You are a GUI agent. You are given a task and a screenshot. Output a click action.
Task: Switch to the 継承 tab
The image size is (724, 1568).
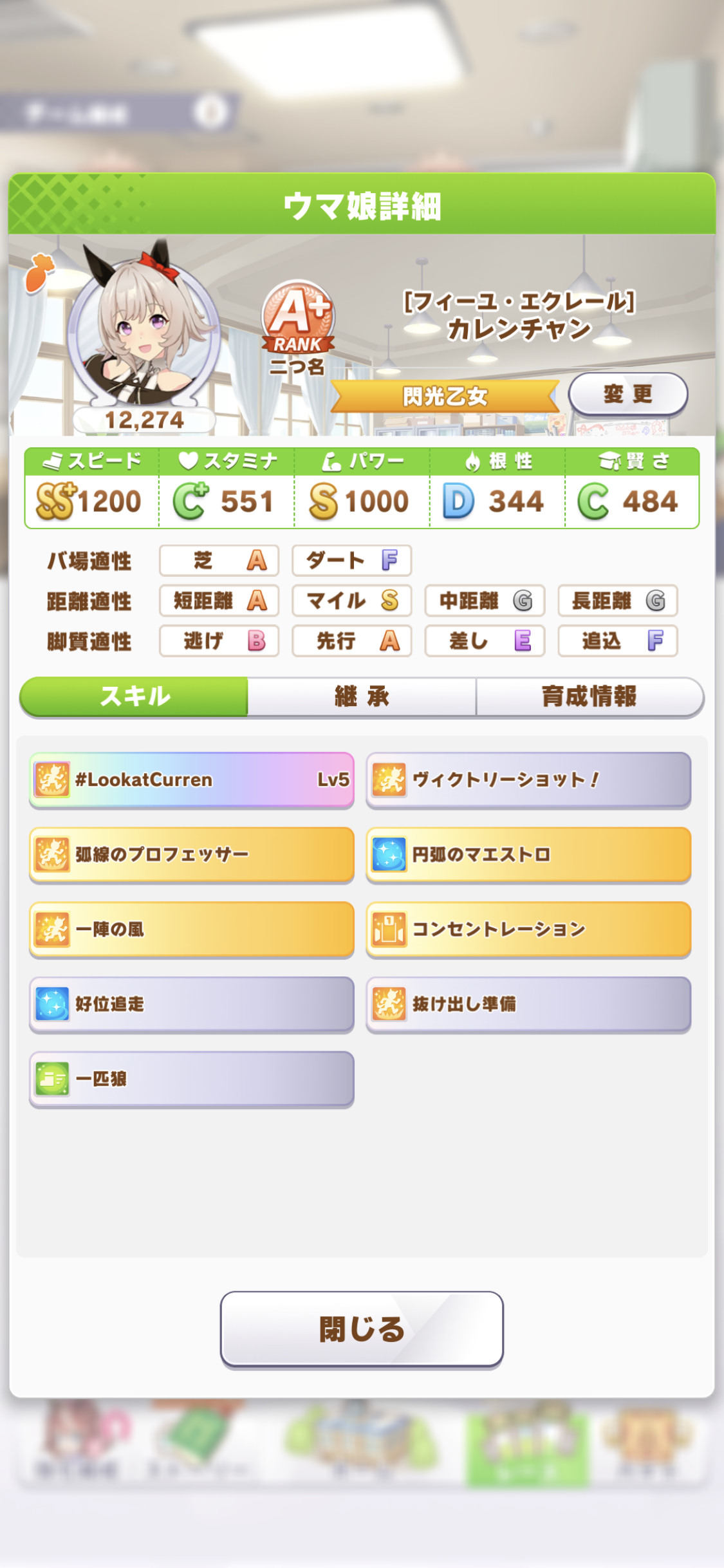362,696
